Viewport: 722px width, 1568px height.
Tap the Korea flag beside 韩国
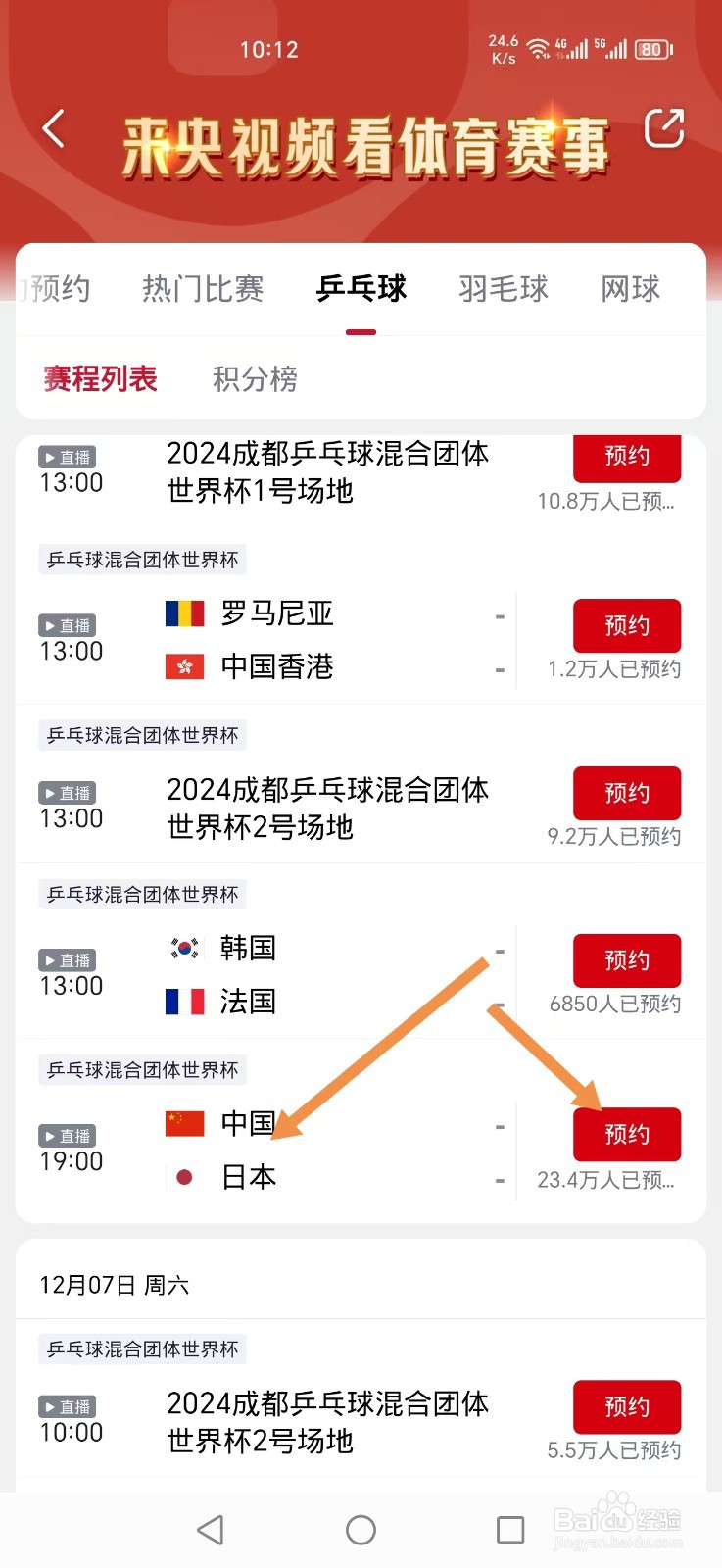click(183, 947)
